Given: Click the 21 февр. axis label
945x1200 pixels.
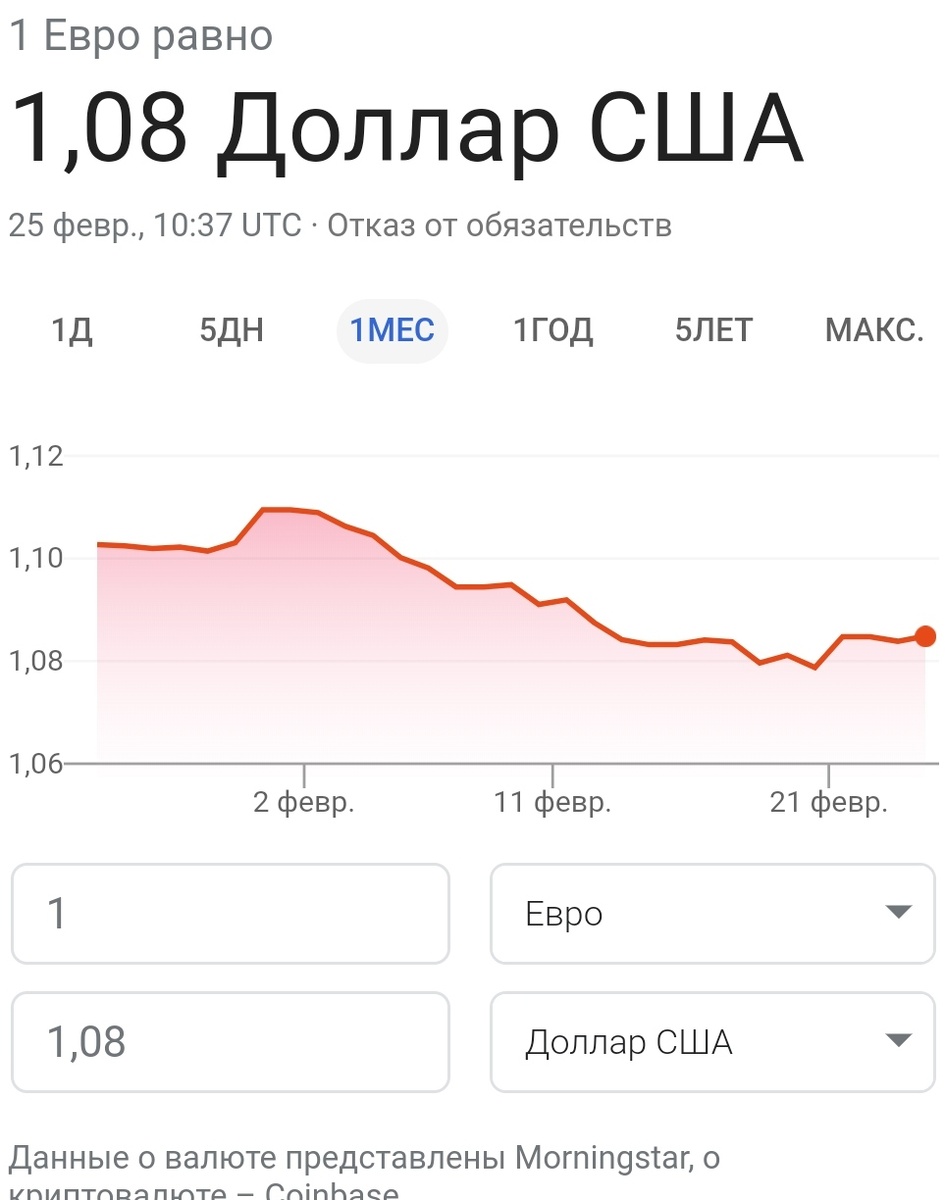Looking at the screenshot, I should tap(830, 801).
